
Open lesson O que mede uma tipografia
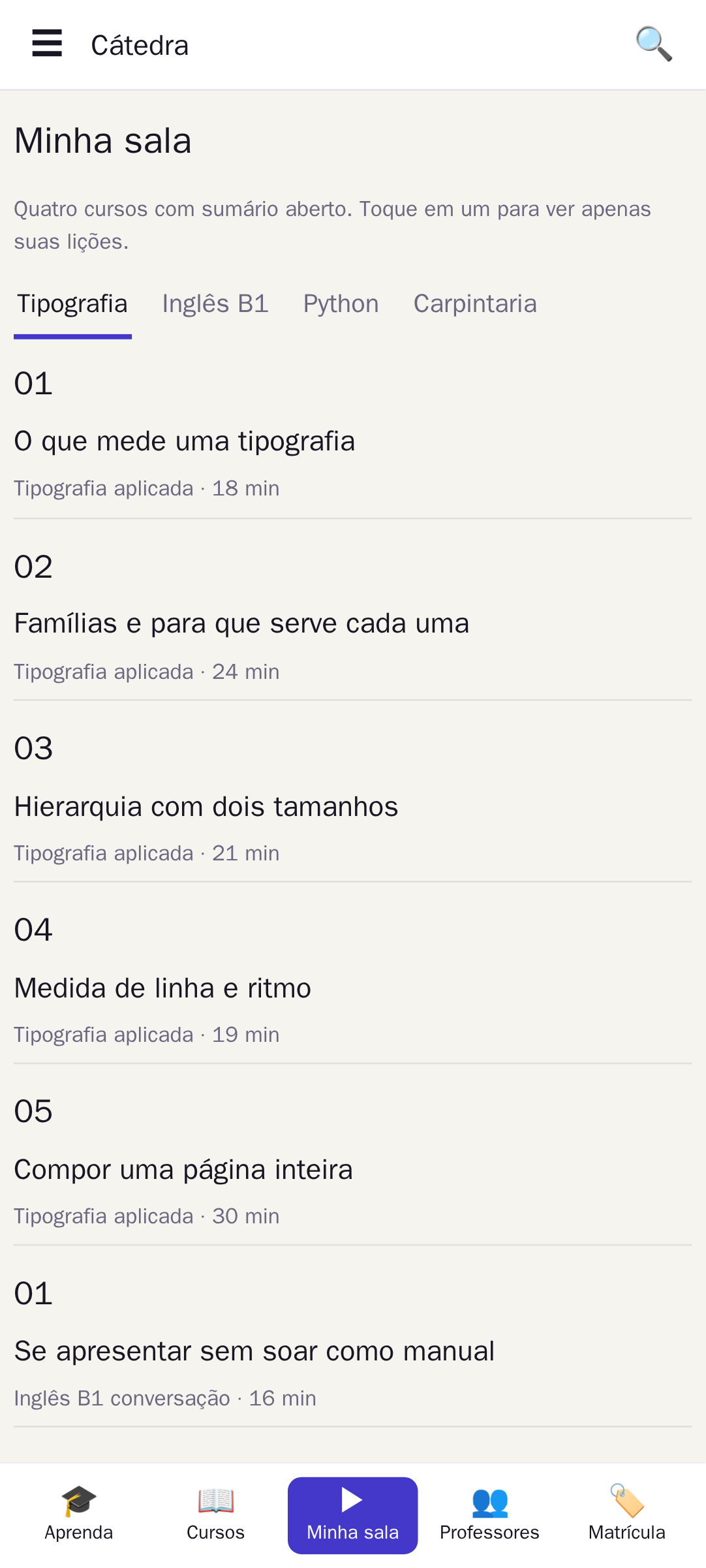(353, 434)
